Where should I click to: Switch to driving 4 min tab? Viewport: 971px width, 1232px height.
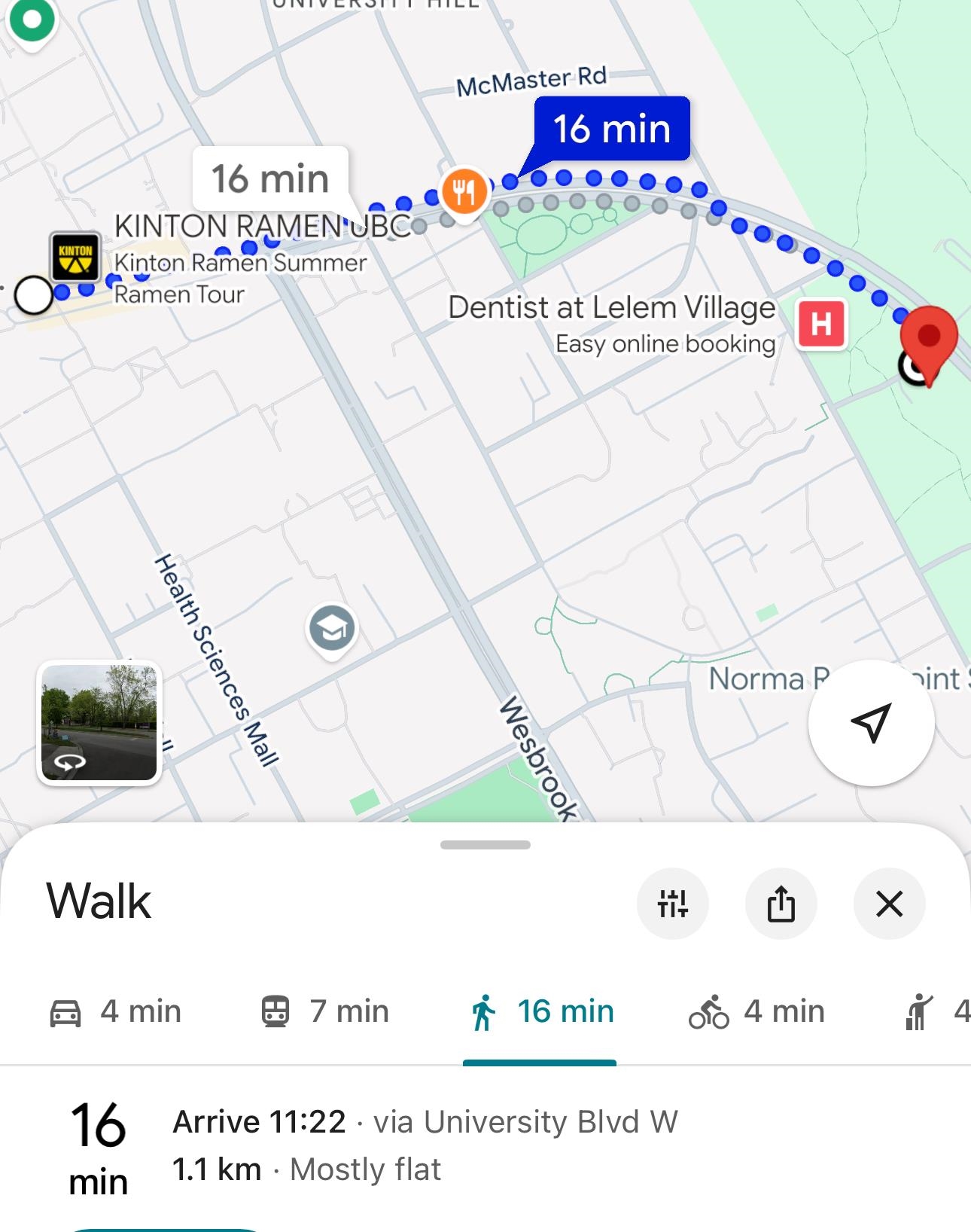tap(116, 1011)
